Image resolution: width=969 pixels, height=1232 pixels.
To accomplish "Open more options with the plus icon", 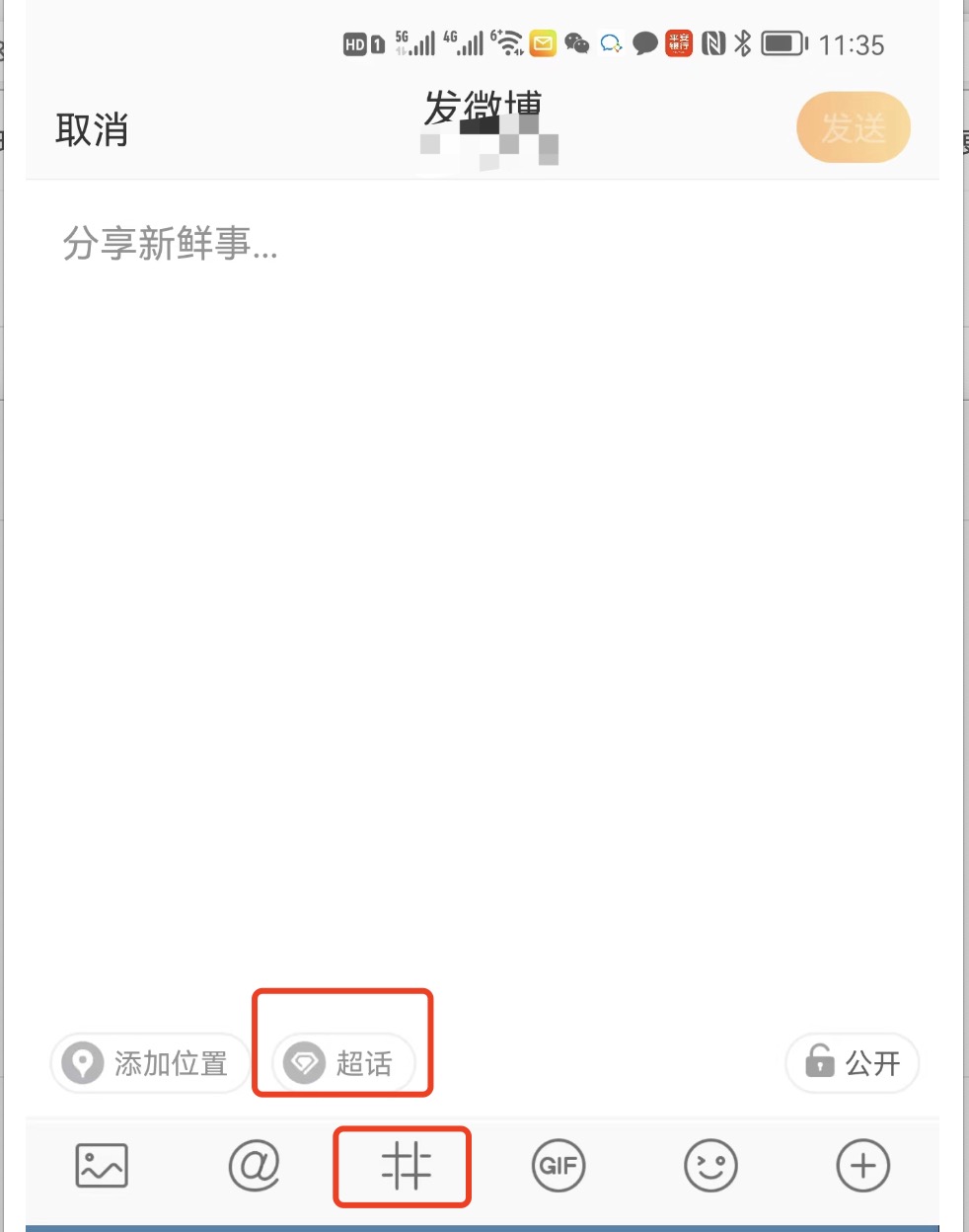I will click(862, 1166).
